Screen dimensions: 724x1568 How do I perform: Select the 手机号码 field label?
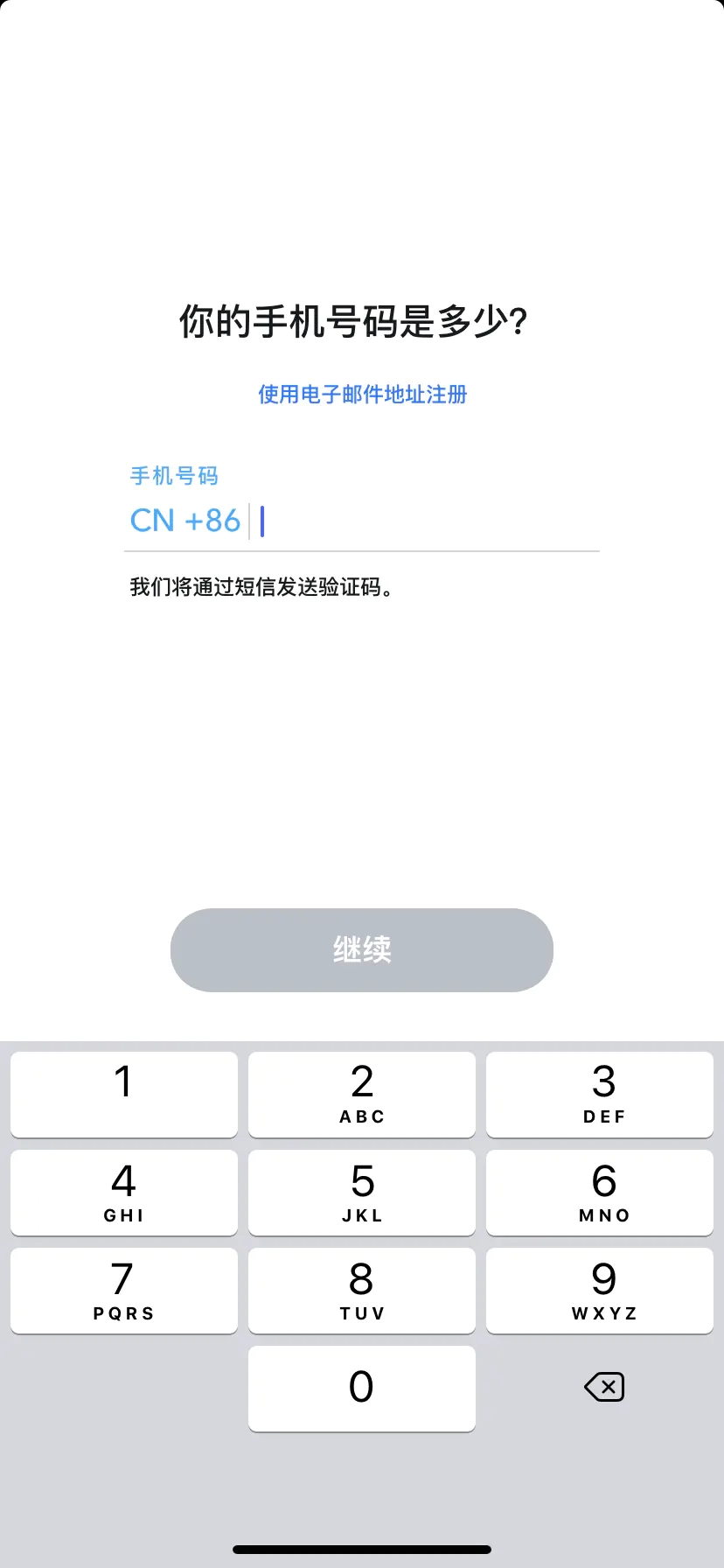click(x=174, y=475)
